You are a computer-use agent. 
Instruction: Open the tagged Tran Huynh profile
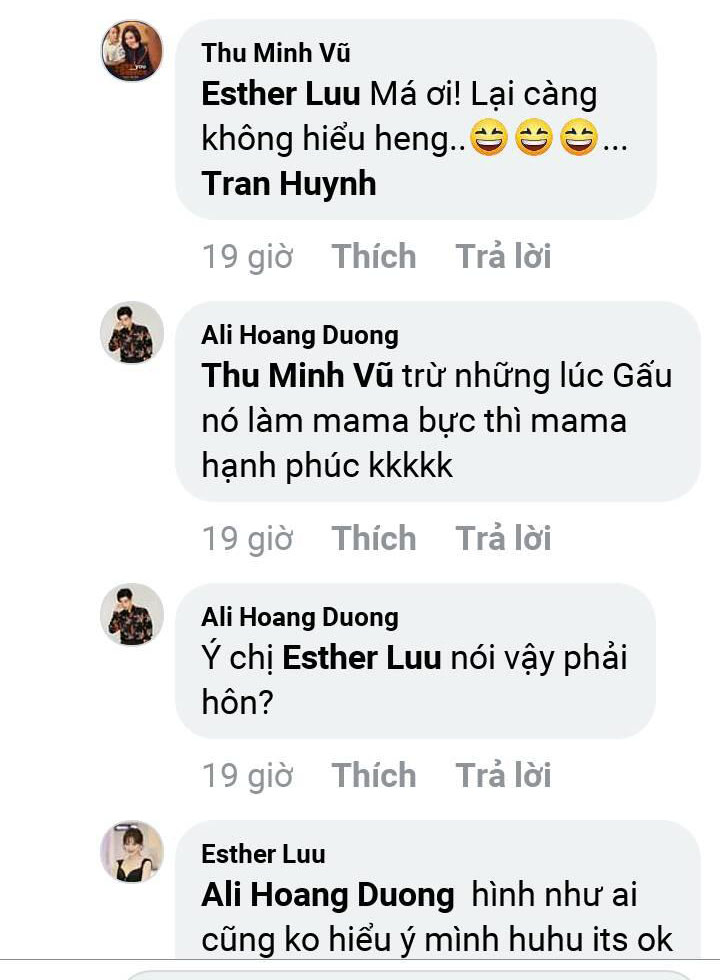[x=289, y=184]
